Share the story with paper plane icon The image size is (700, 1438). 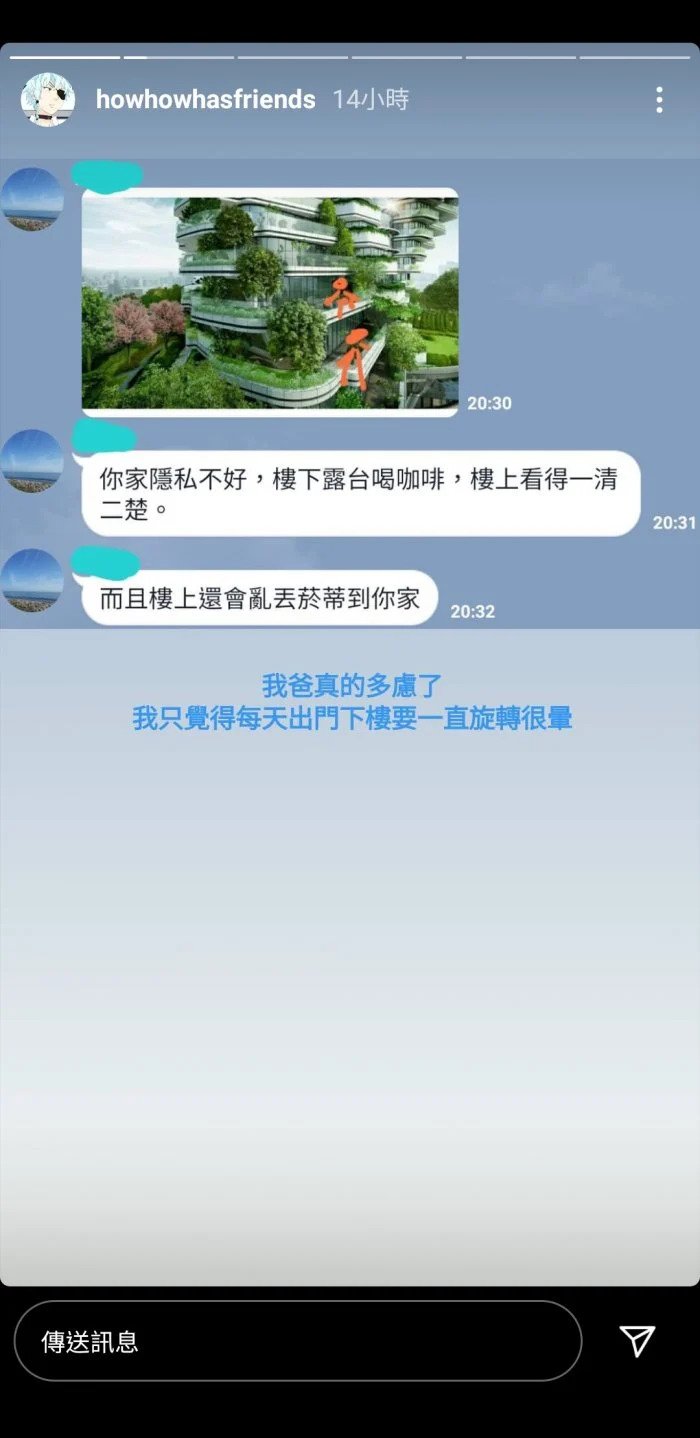[x=637, y=1341]
